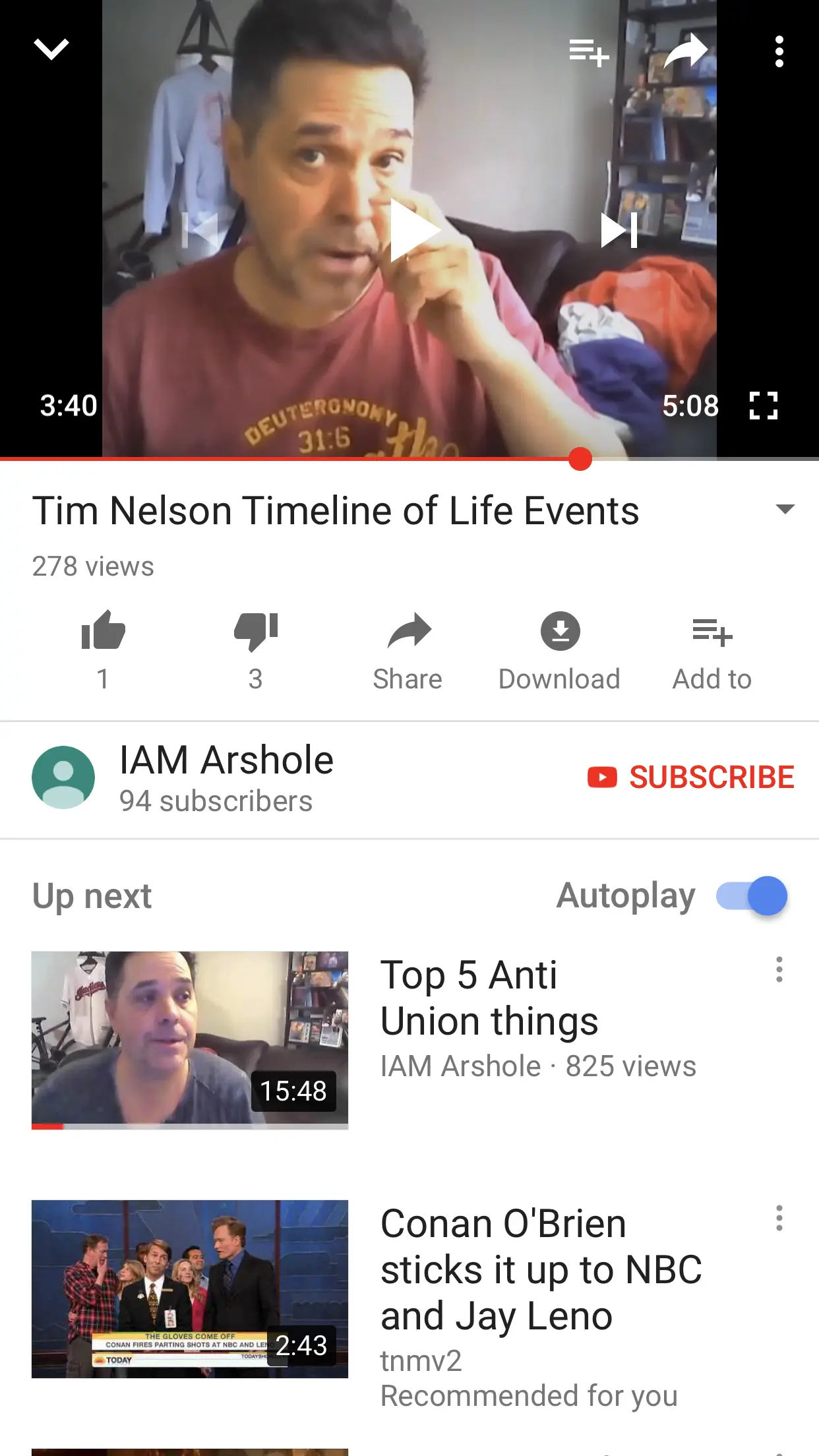Share video from player overlay arrow
This screenshot has height=1456, width=819.
tap(684, 51)
